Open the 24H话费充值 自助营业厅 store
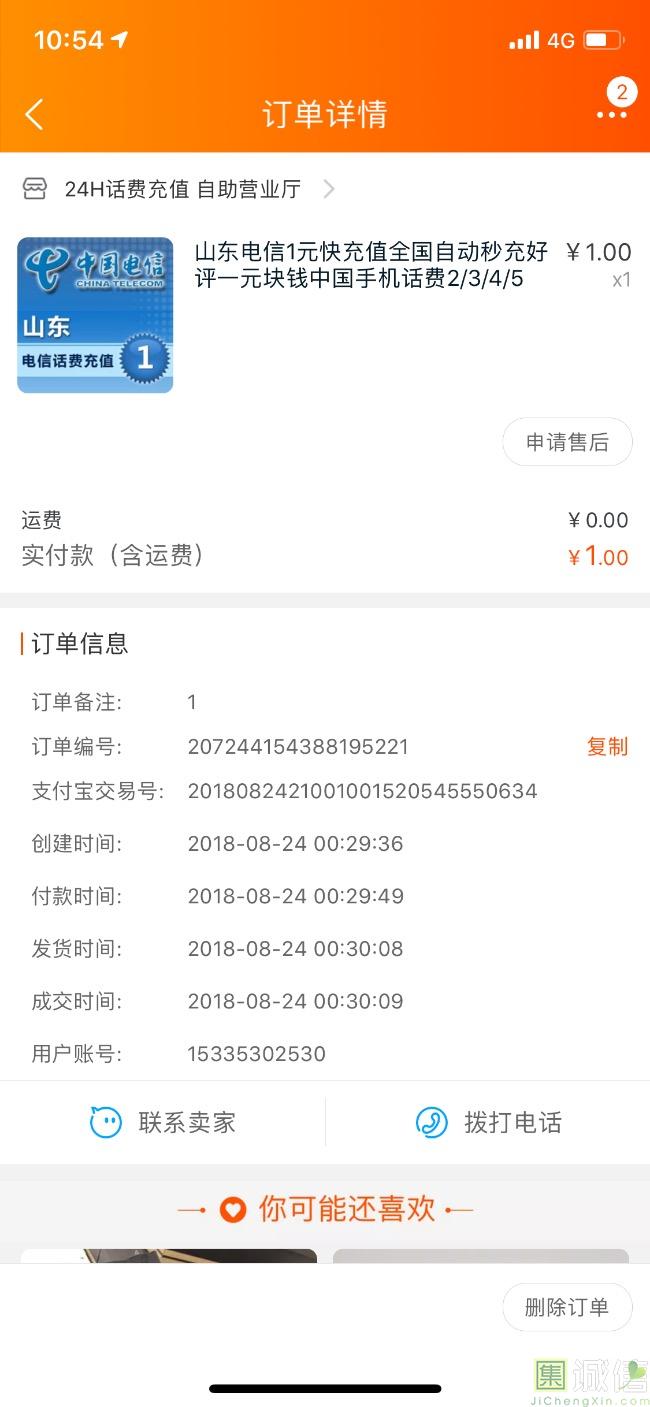This screenshot has width=650, height=1407. point(179,189)
